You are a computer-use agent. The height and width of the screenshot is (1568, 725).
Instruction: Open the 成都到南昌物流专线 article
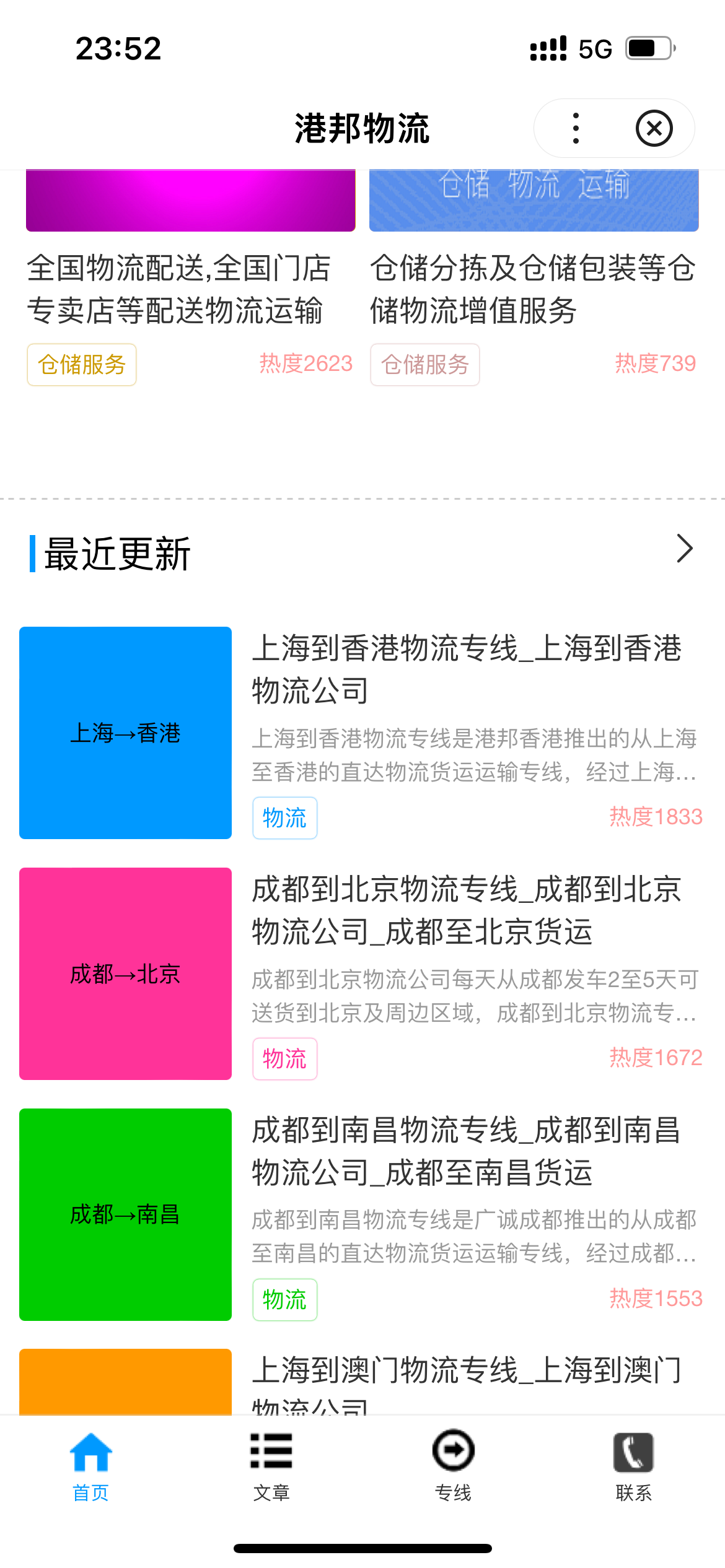point(466,1151)
